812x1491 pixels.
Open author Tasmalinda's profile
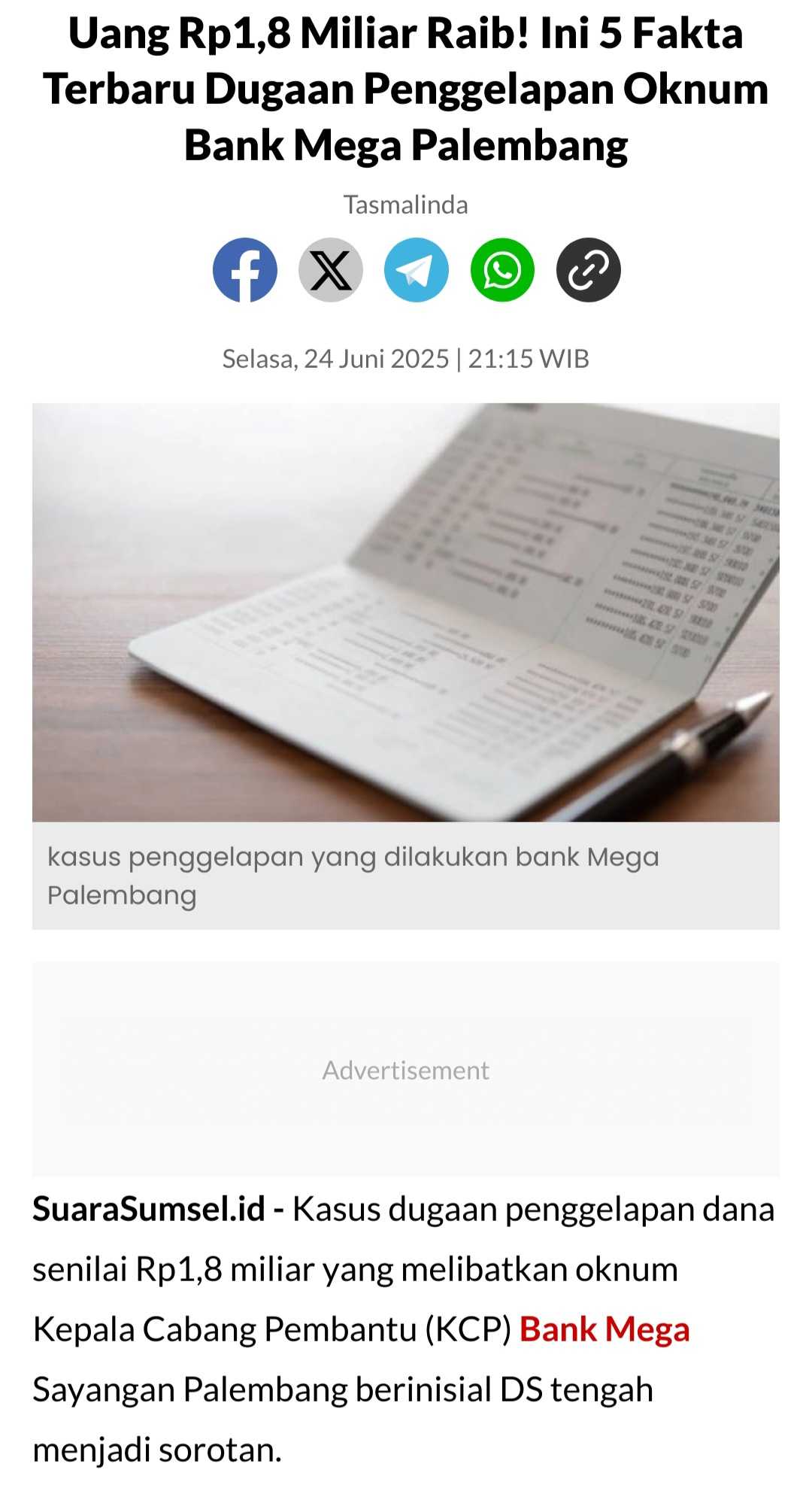coord(405,205)
